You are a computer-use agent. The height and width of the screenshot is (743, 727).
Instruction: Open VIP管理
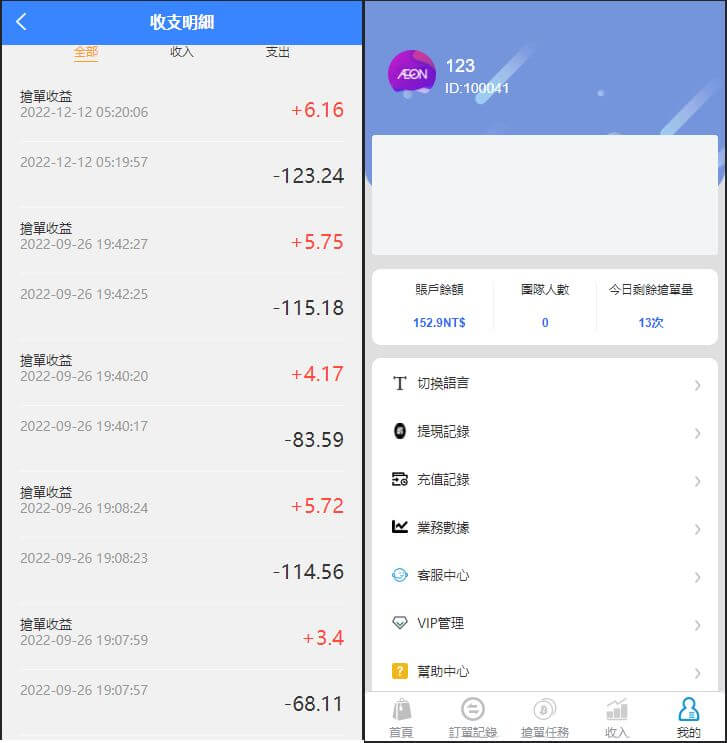544,623
